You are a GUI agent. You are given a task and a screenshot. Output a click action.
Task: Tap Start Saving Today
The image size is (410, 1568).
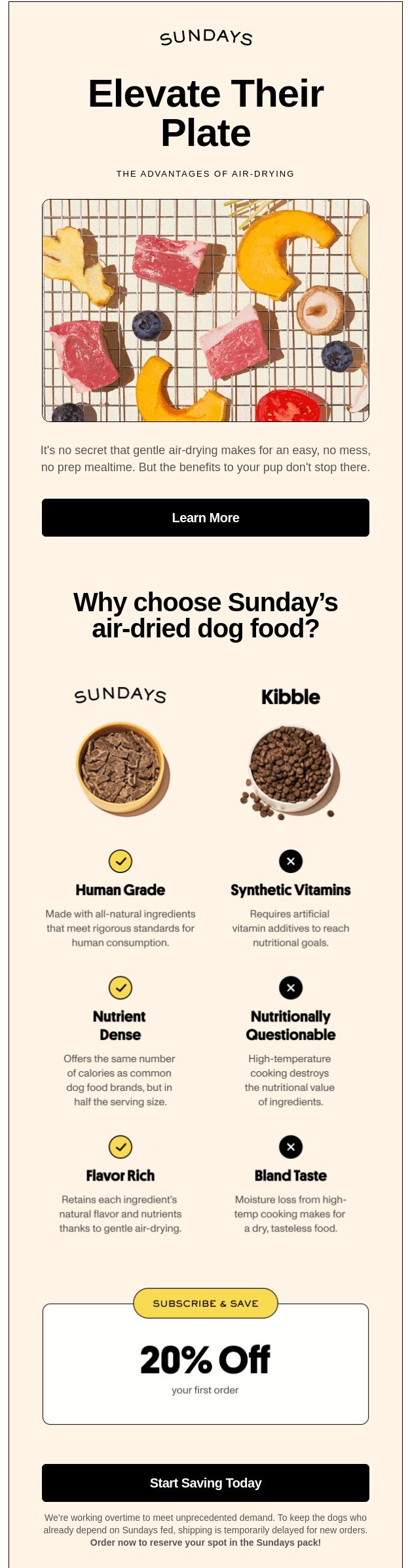tap(205, 1483)
